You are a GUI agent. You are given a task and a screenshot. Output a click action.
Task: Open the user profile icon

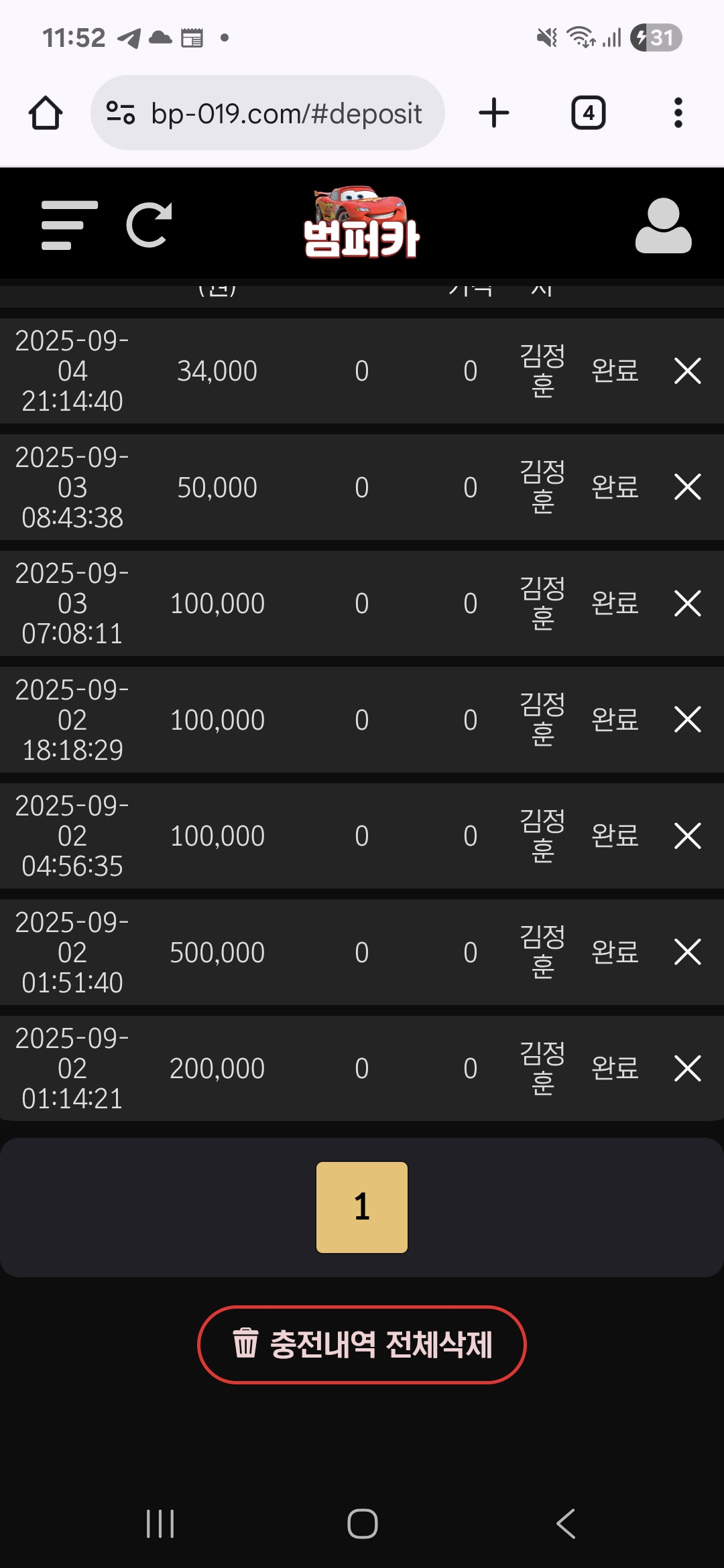tap(663, 225)
